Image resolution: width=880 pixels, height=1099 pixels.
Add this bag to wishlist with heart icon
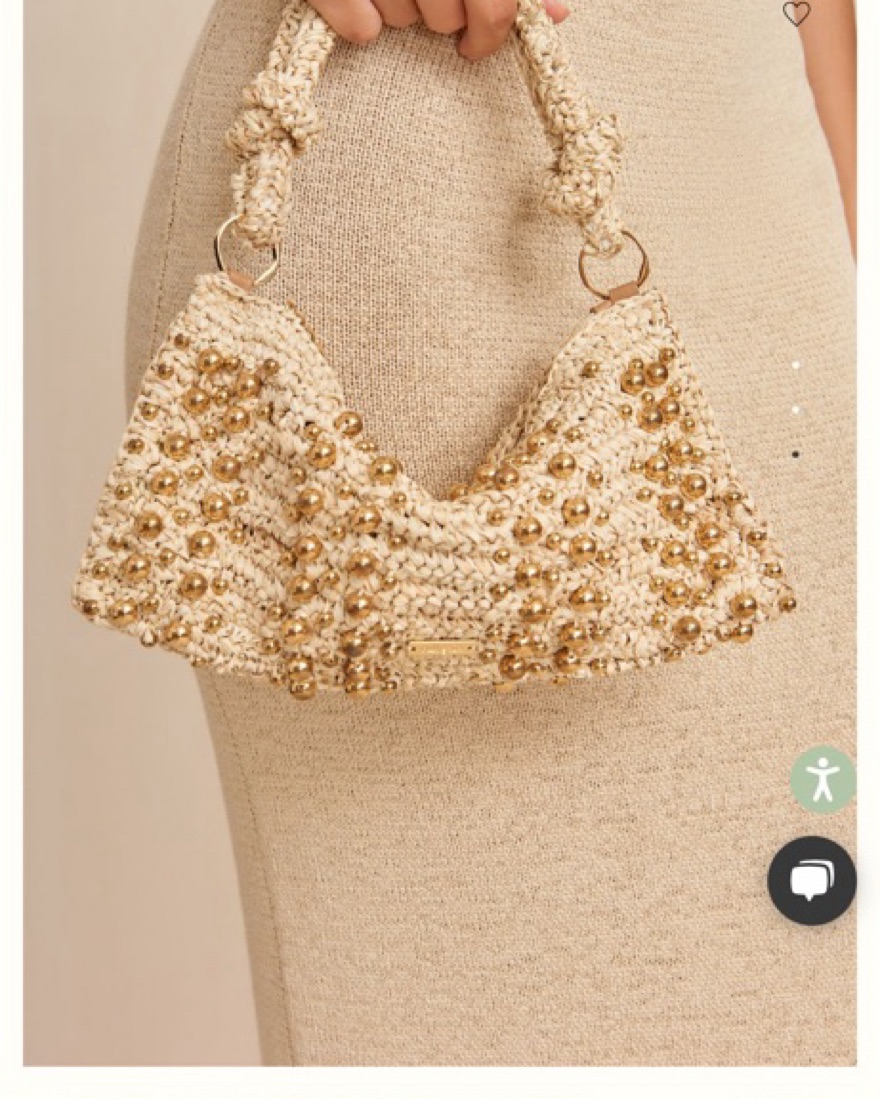[796, 14]
